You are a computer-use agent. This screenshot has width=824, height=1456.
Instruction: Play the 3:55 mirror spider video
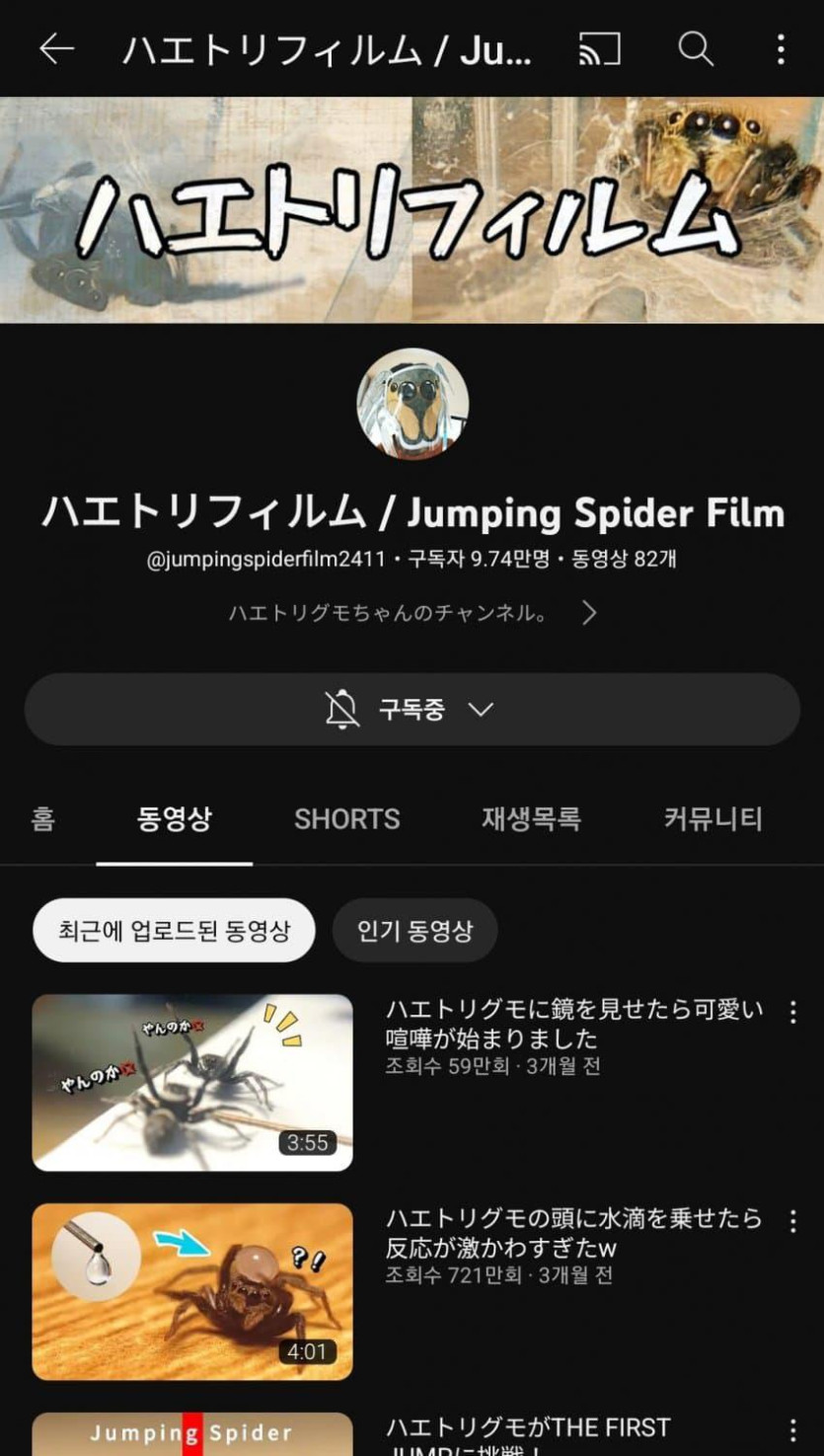click(192, 1082)
